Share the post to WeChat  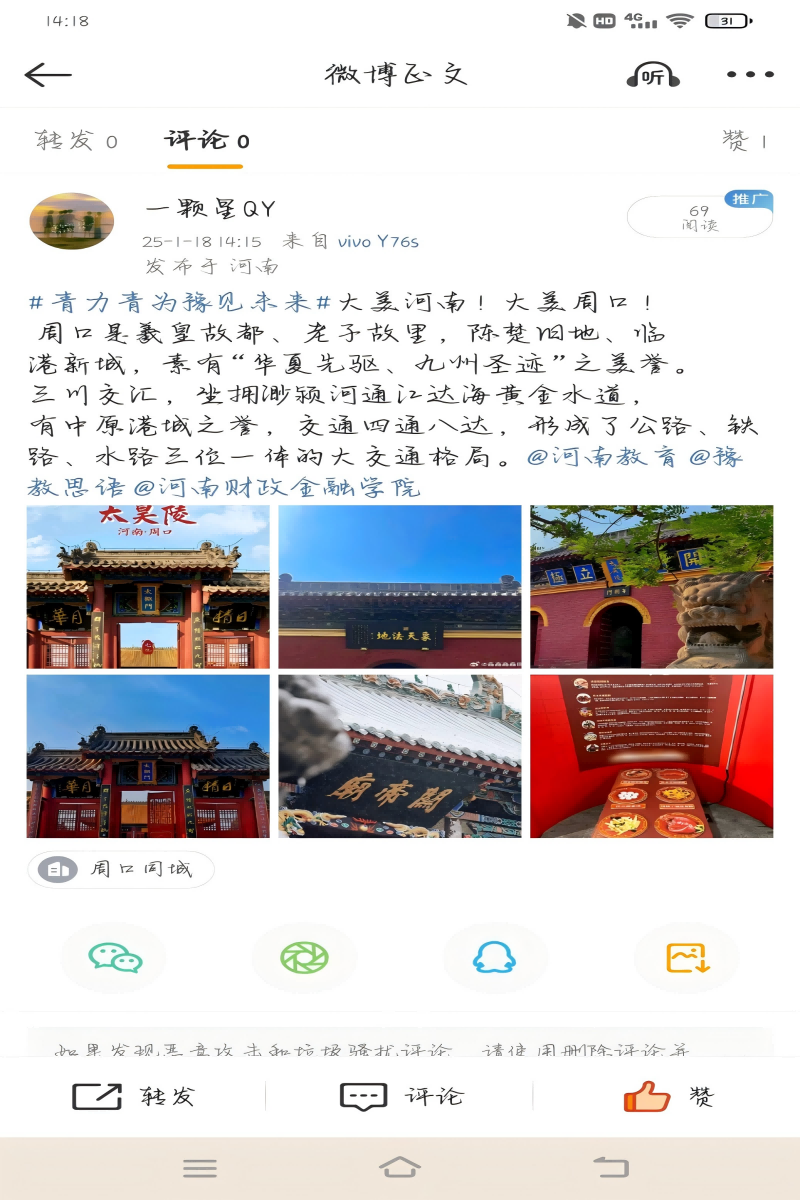[114, 958]
